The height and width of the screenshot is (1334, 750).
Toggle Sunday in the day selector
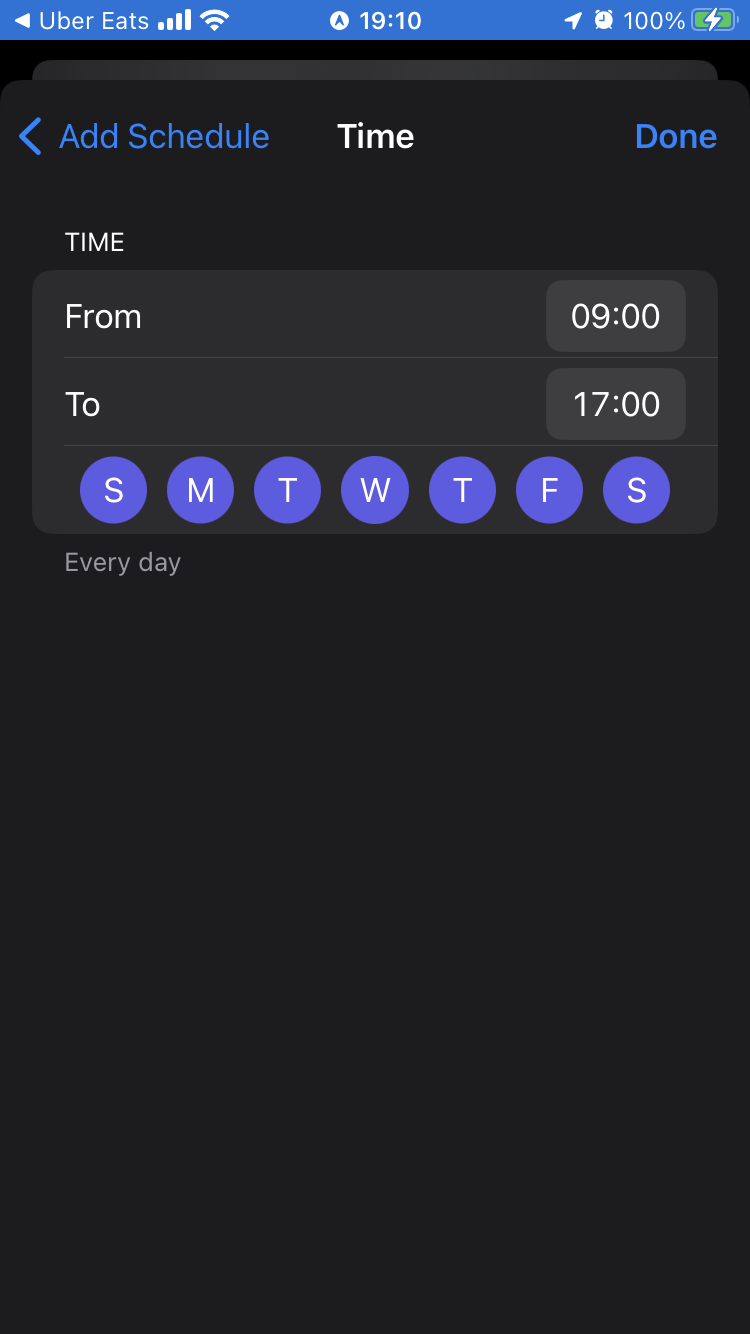pyautogui.click(x=113, y=490)
